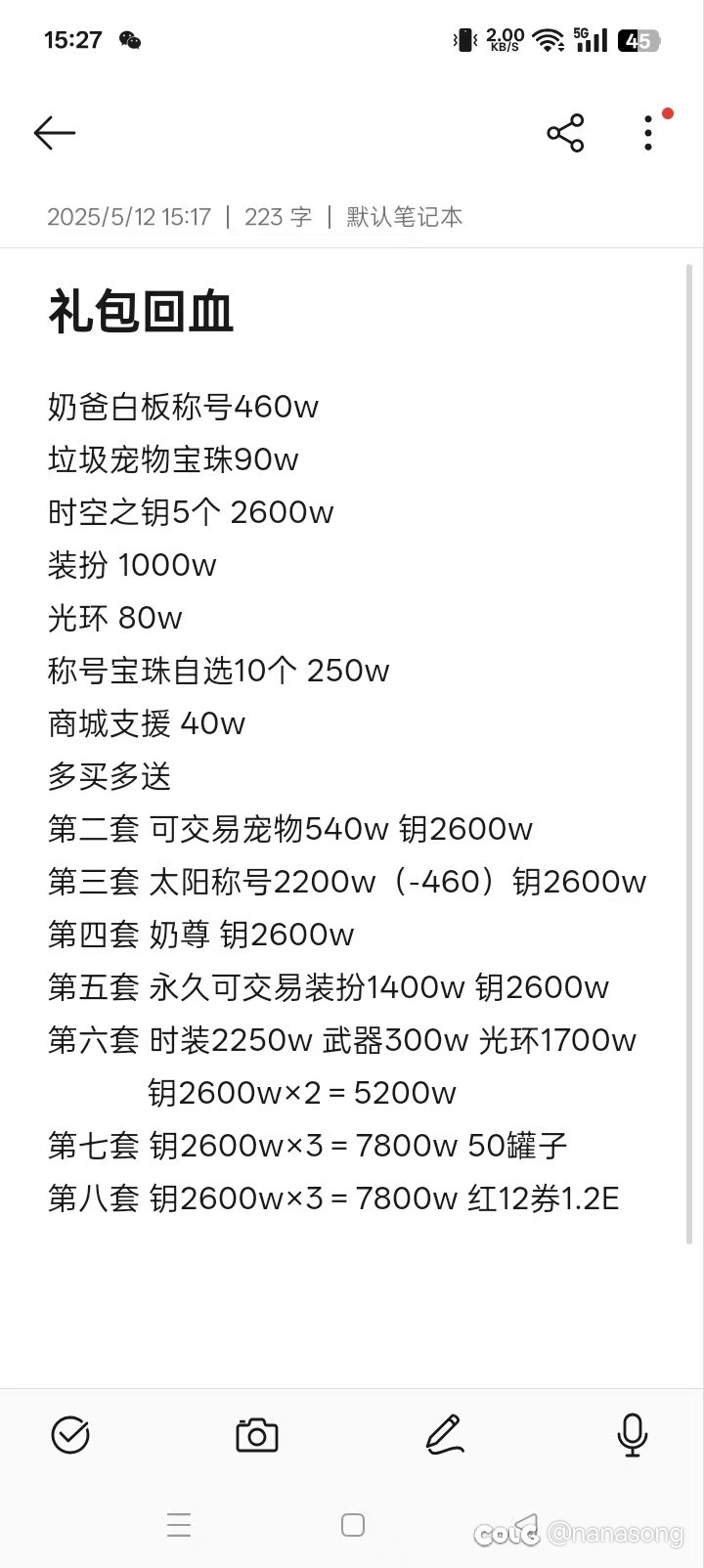The height and width of the screenshot is (1568, 704).
Task: Open the three-dot more options menu
Action: [x=648, y=132]
